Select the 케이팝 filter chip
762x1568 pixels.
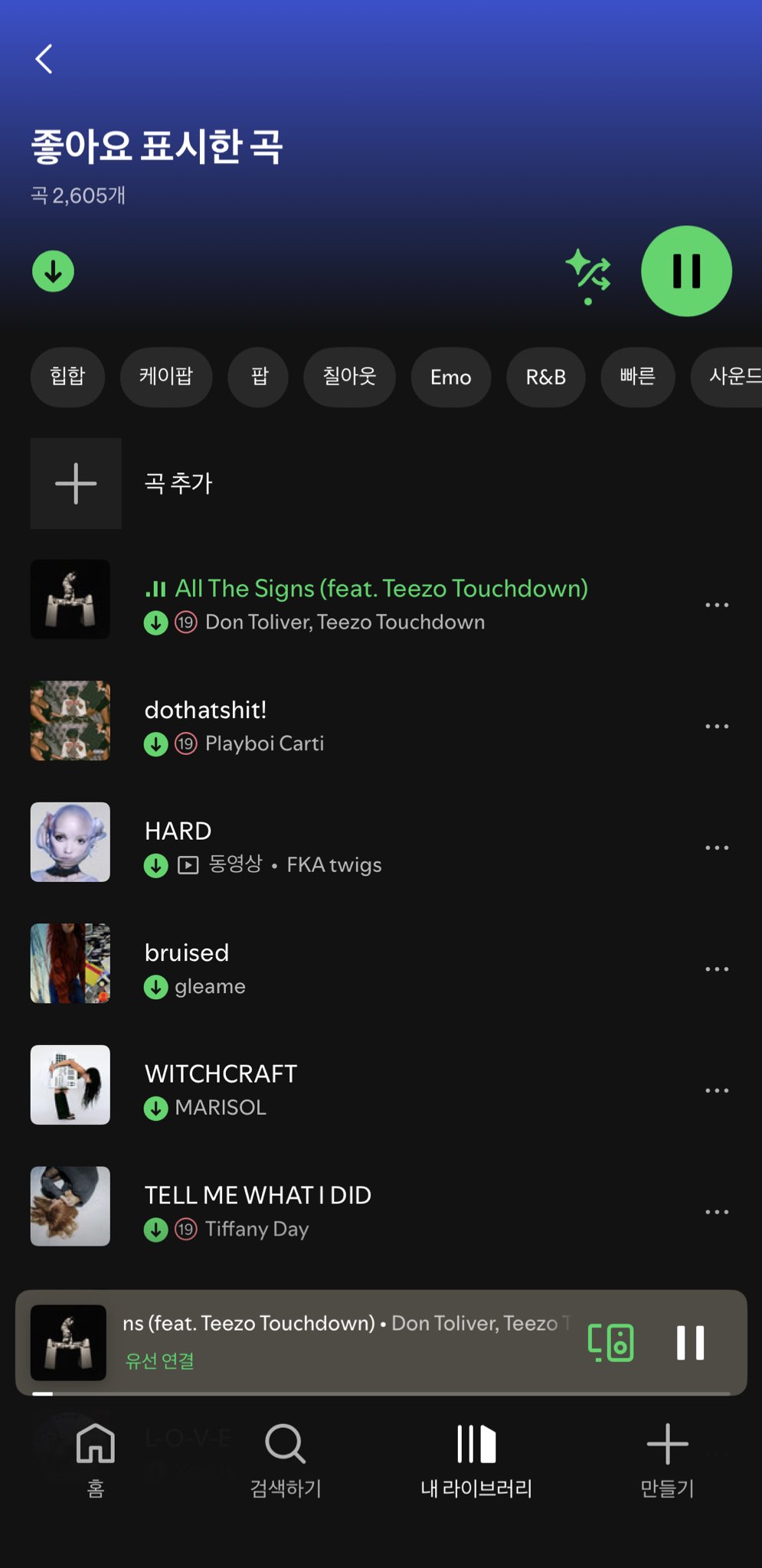pyautogui.click(x=166, y=377)
